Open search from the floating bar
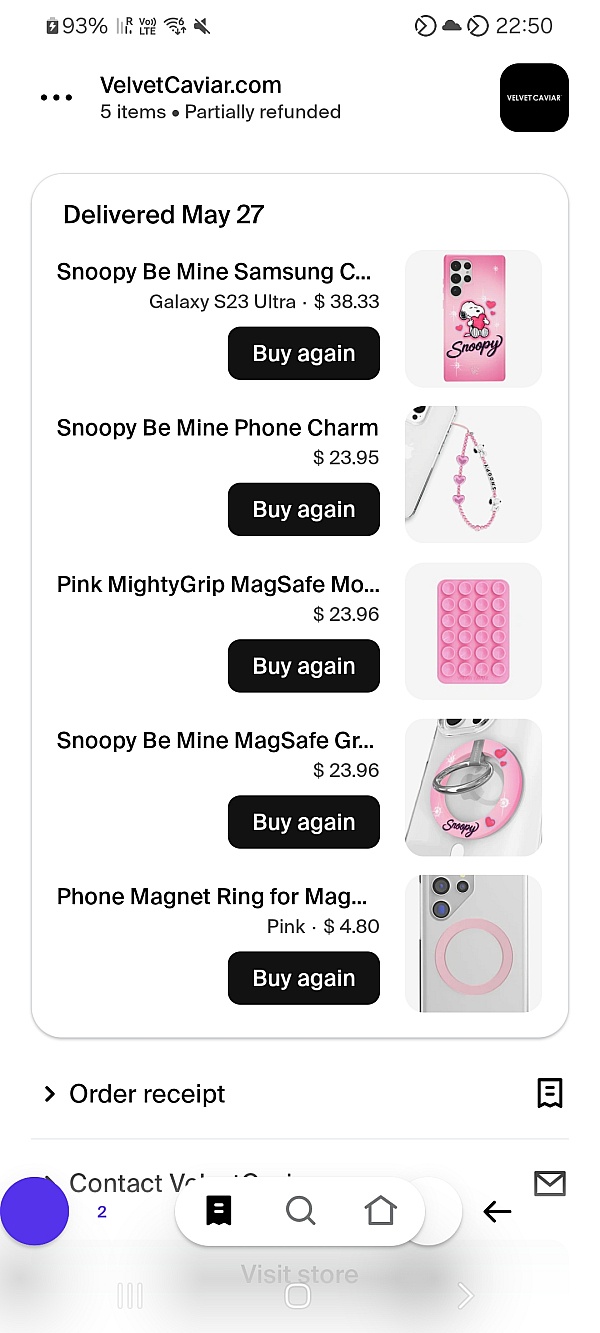The height and width of the screenshot is (1333, 600). pyautogui.click(x=300, y=1211)
